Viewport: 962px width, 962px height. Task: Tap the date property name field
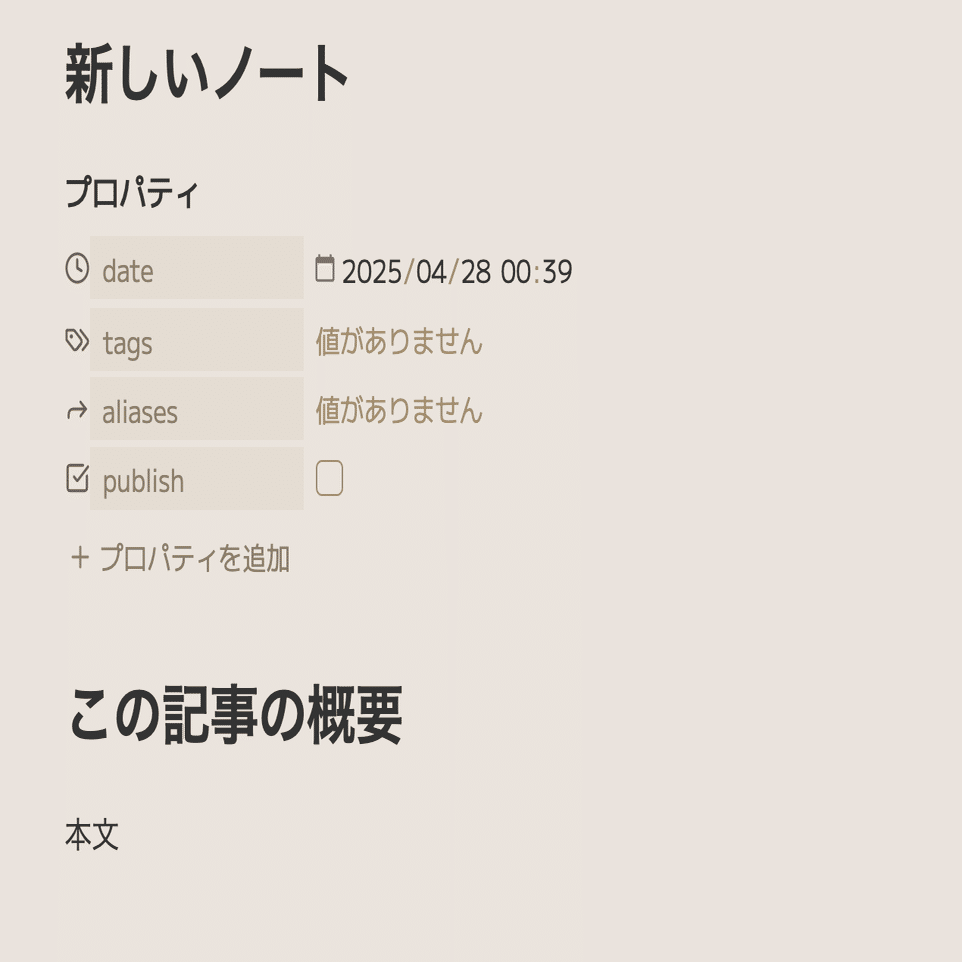pos(197,267)
